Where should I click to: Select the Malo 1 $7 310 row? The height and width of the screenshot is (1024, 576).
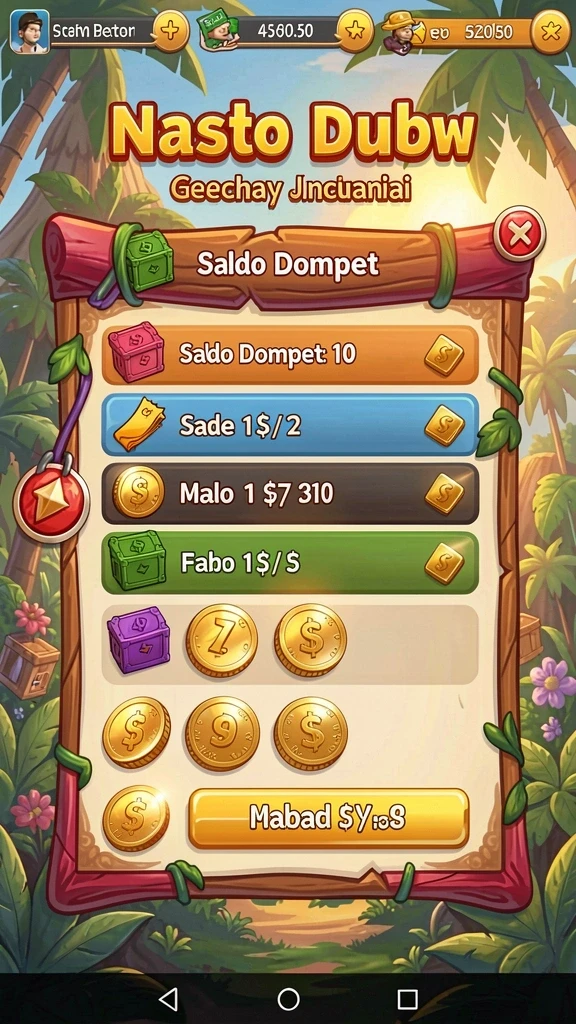tap(290, 494)
